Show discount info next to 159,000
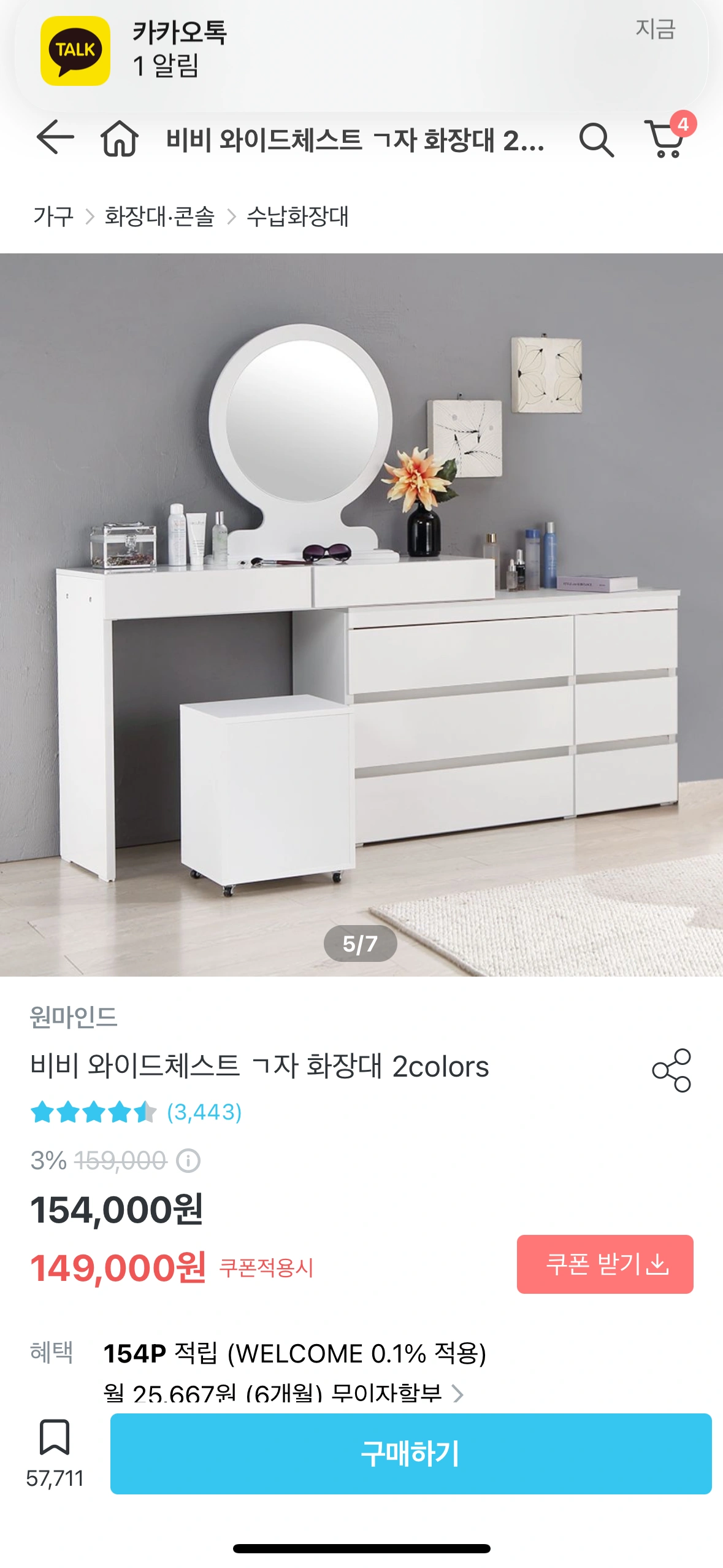Viewport: 723px width, 1568px height. click(188, 1161)
